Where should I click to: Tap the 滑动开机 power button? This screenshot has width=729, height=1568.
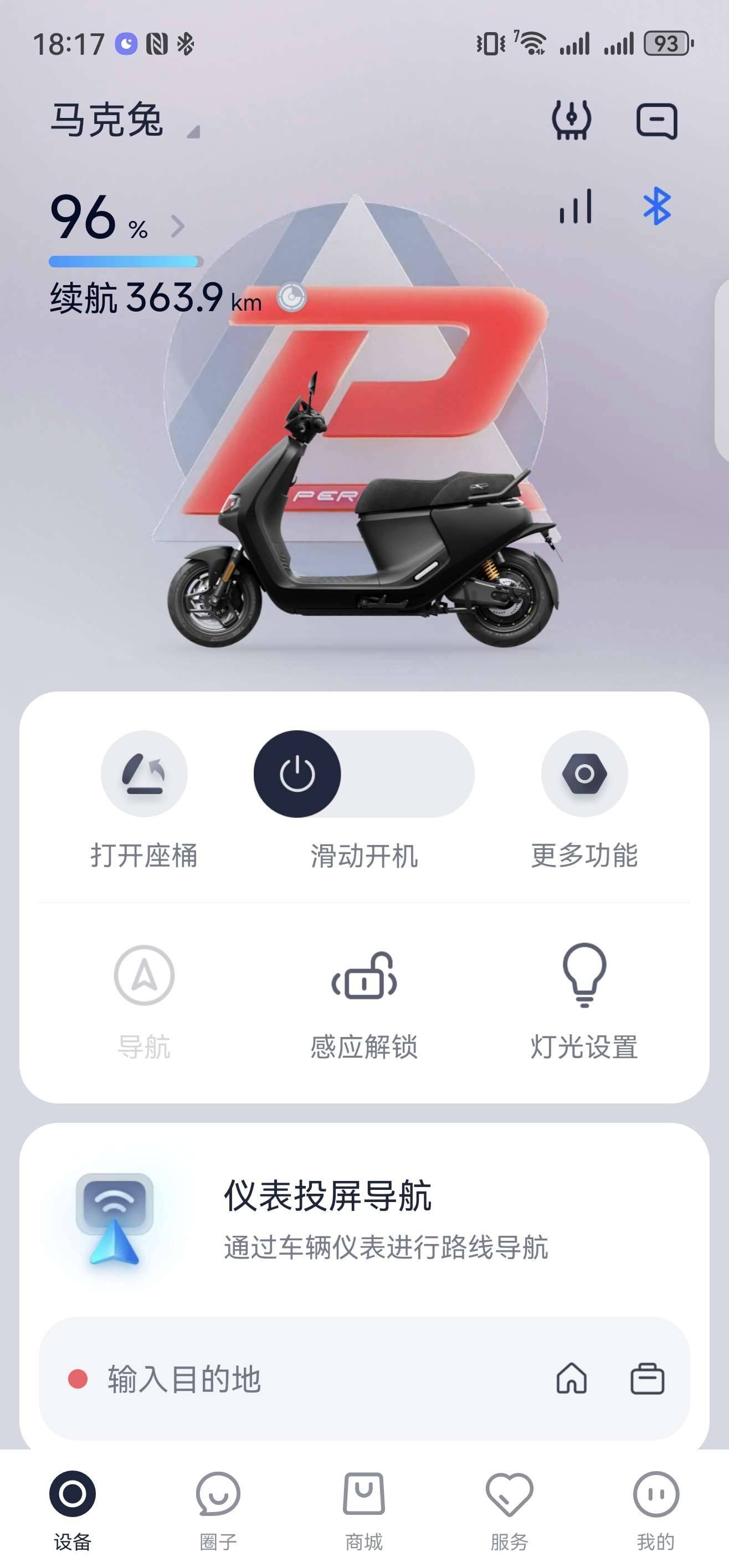pos(297,773)
